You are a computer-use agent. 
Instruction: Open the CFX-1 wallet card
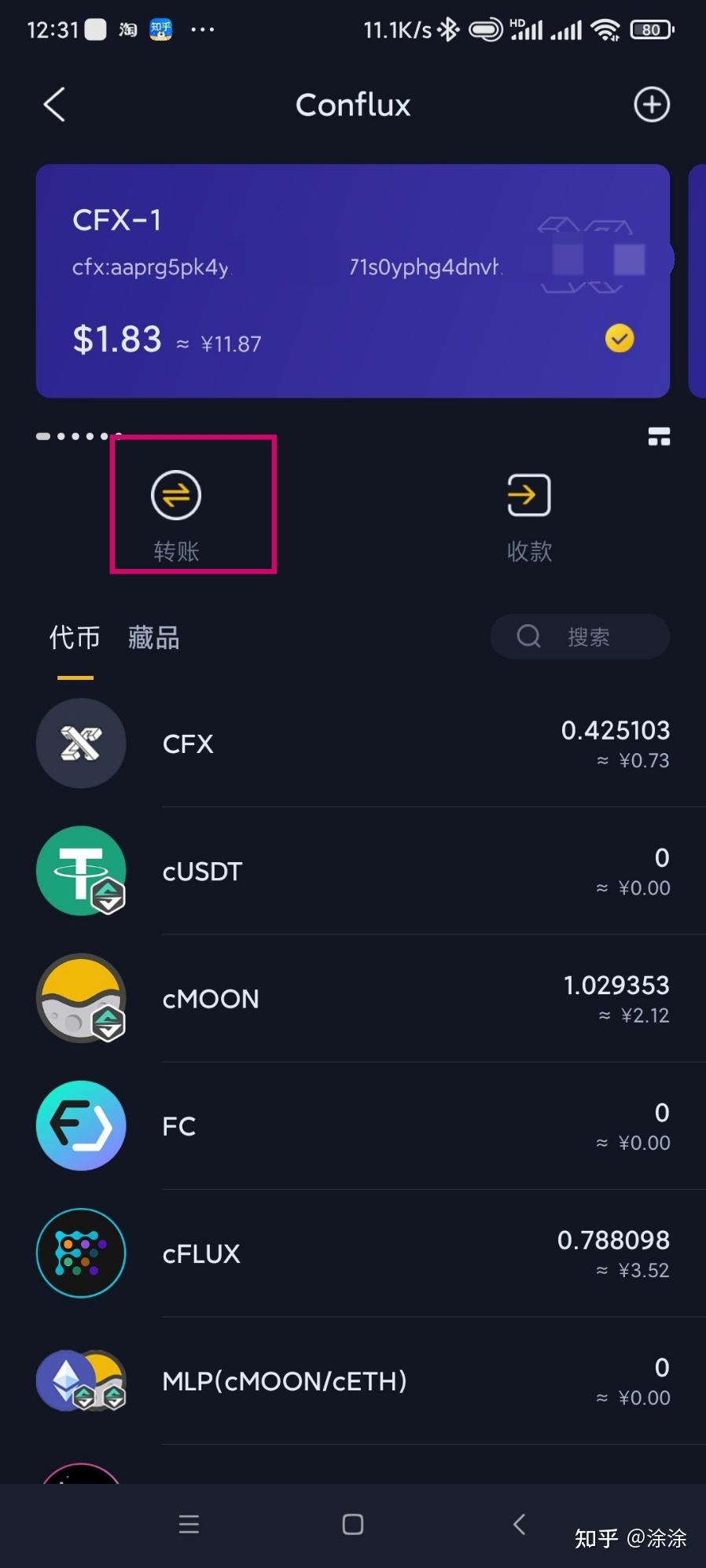point(352,281)
